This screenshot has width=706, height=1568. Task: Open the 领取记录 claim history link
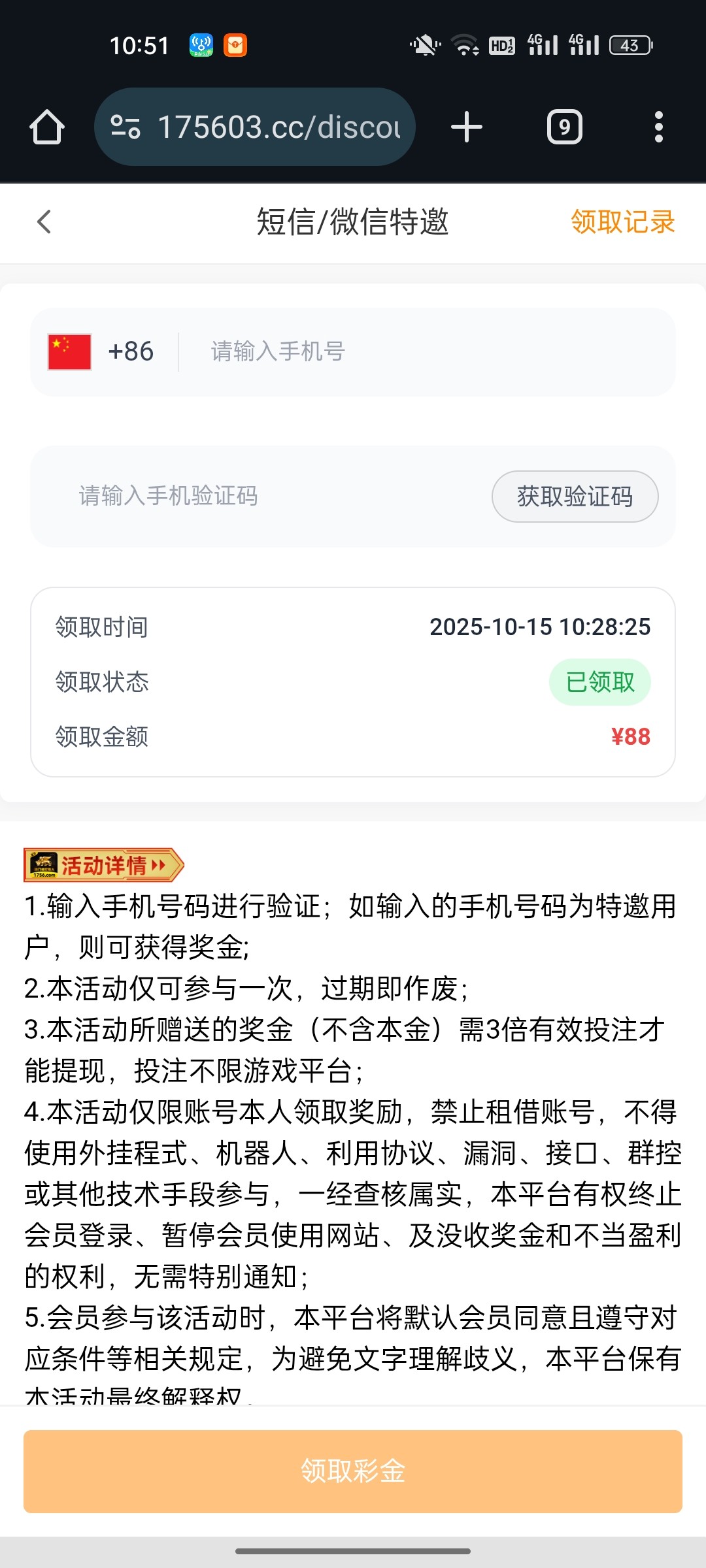(x=622, y=222)
